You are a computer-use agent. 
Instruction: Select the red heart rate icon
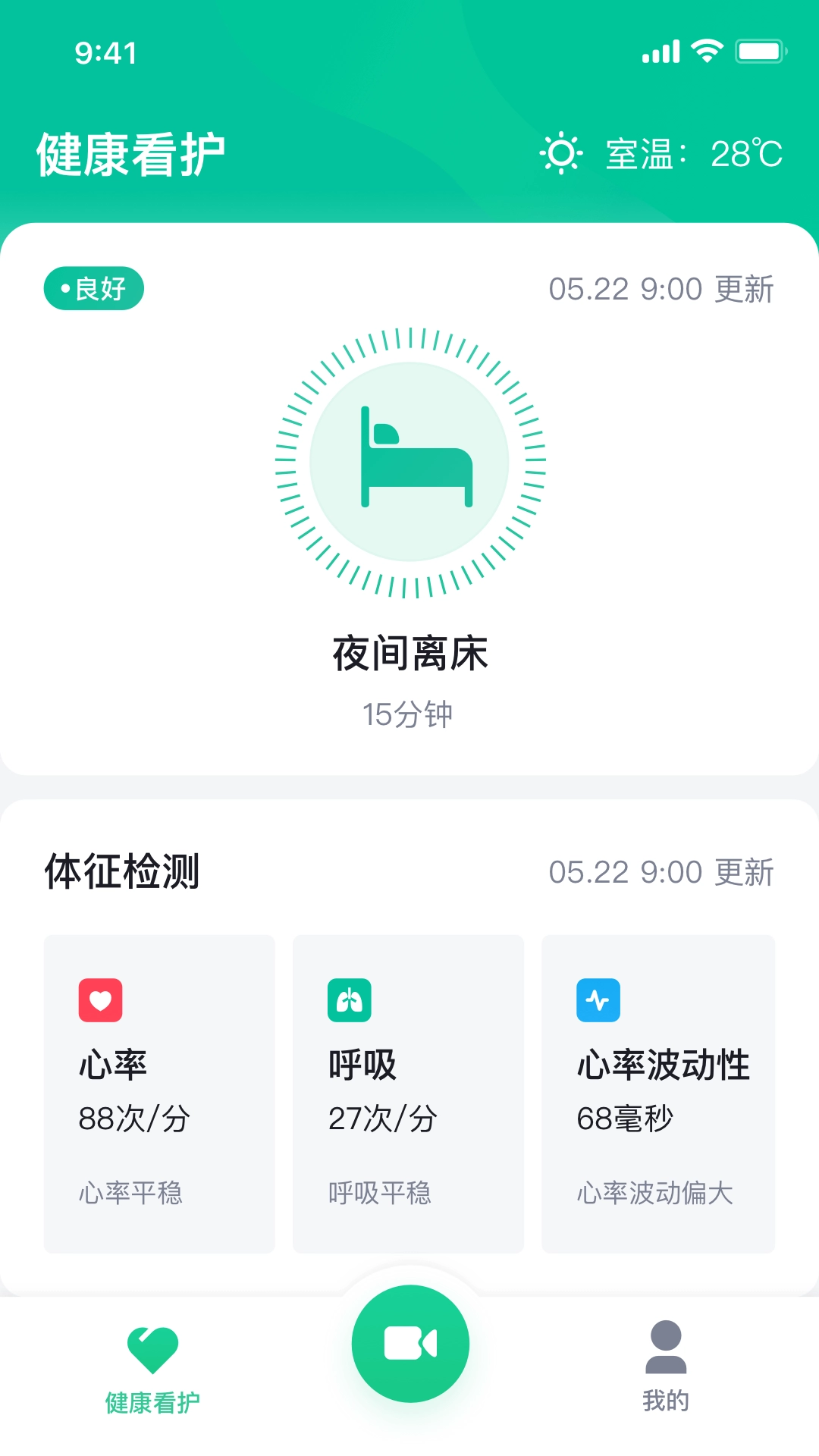[102, 1001]
